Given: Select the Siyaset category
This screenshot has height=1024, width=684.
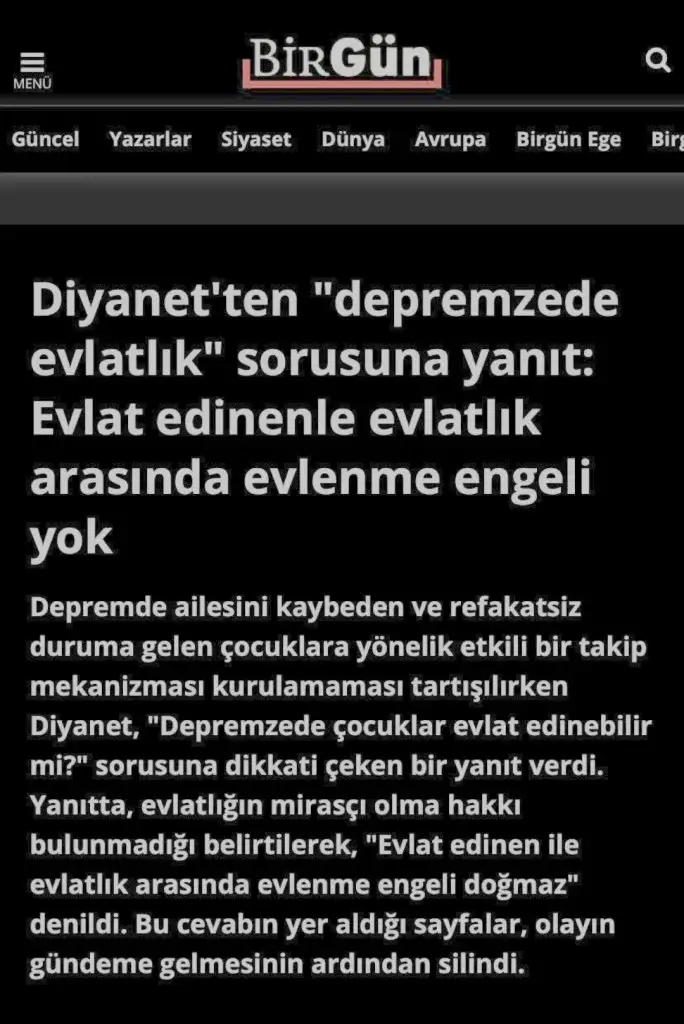Looking at the screenshot, I should coord(256,140).
